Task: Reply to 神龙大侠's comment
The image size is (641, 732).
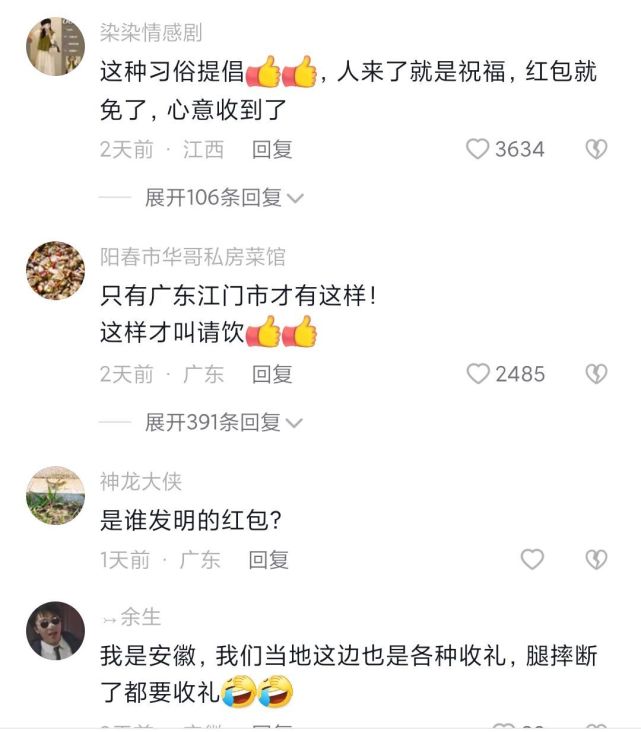Action: pyautogui.click(x=268, y=560)
